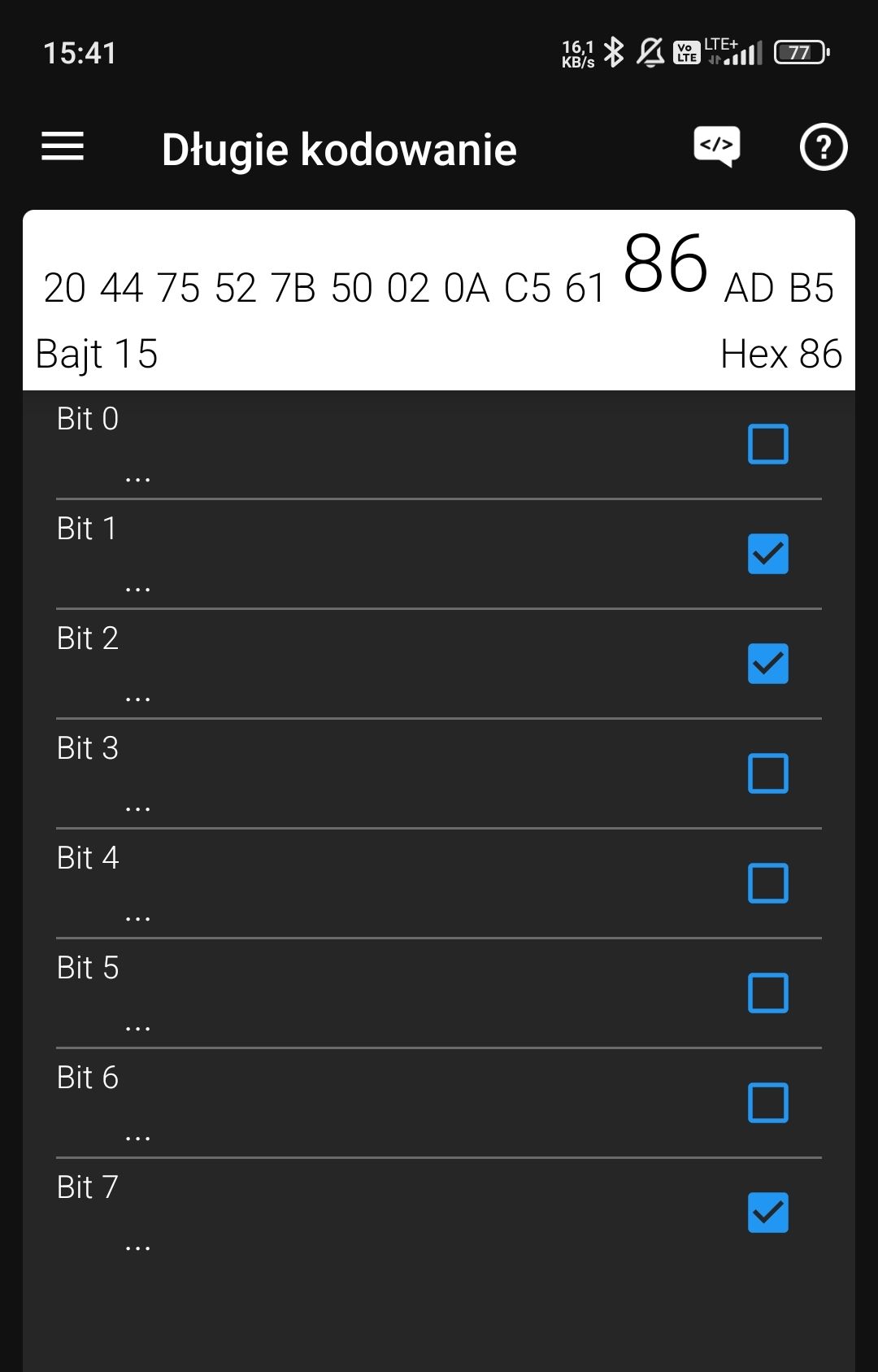
Task: Clear the Bit 7 checkbox
Action: click(767, 1213)
